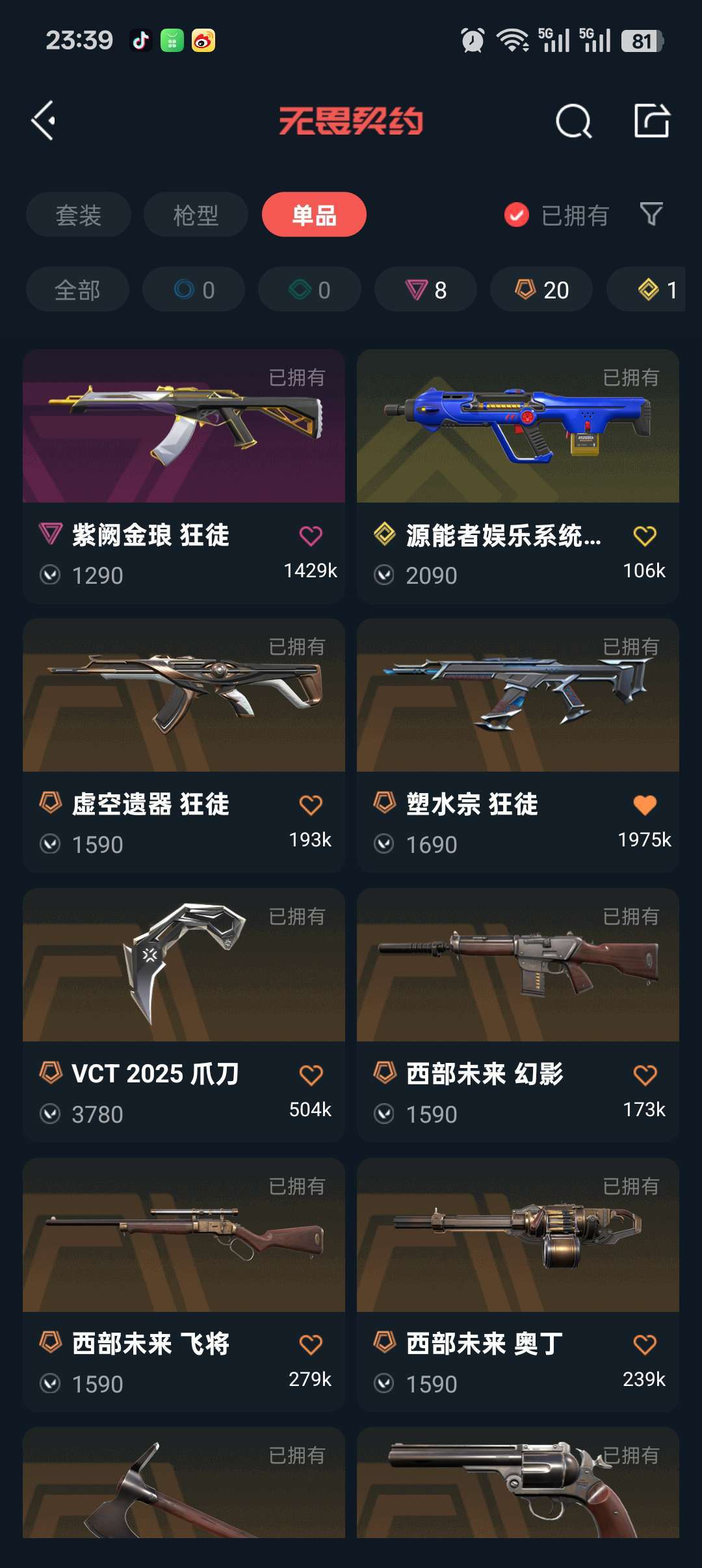Tap the back arrow to return

click(44, 121)
